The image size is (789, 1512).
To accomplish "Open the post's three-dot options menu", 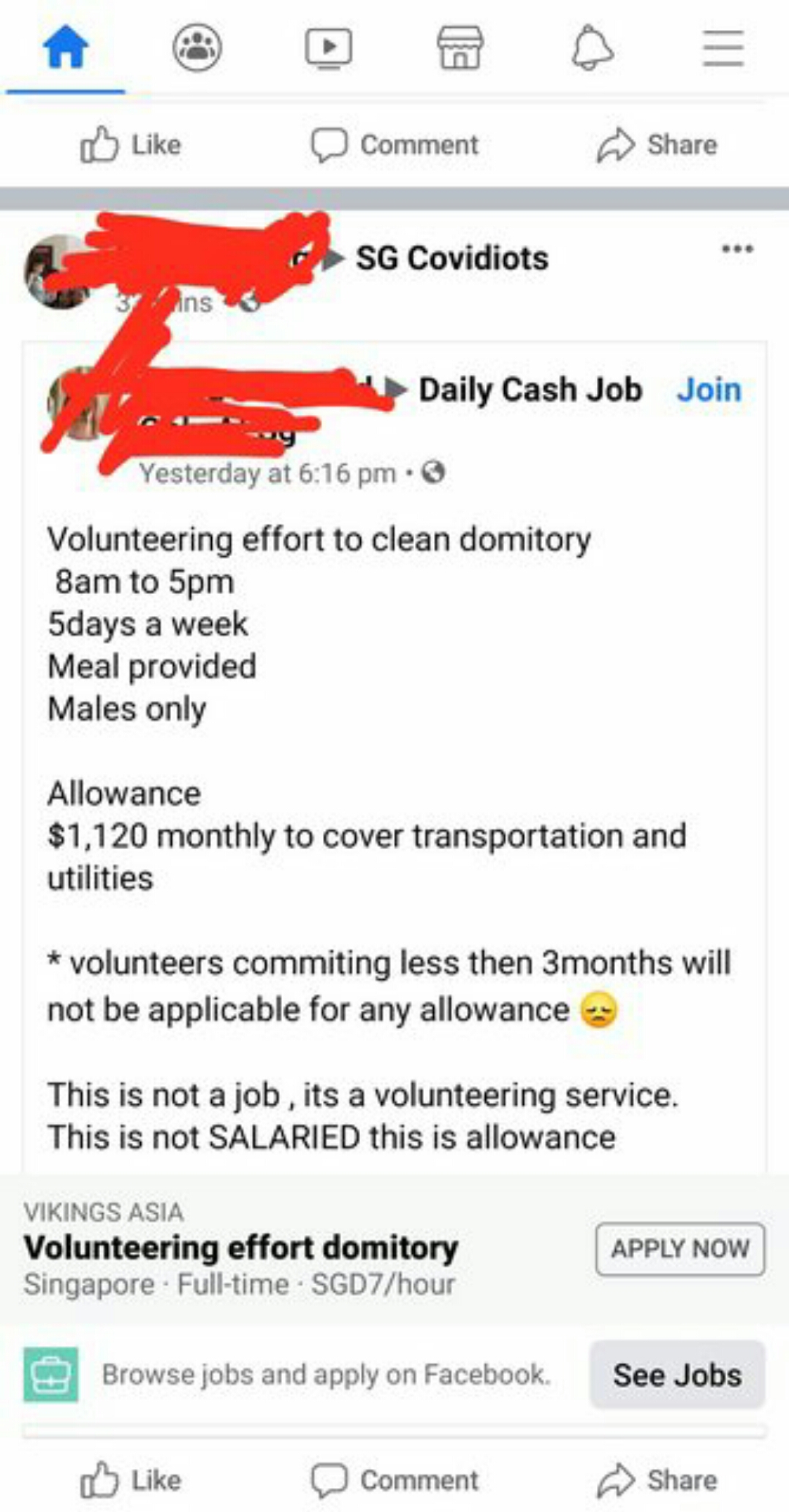I will pyautogui.click(x=737, y=249).
